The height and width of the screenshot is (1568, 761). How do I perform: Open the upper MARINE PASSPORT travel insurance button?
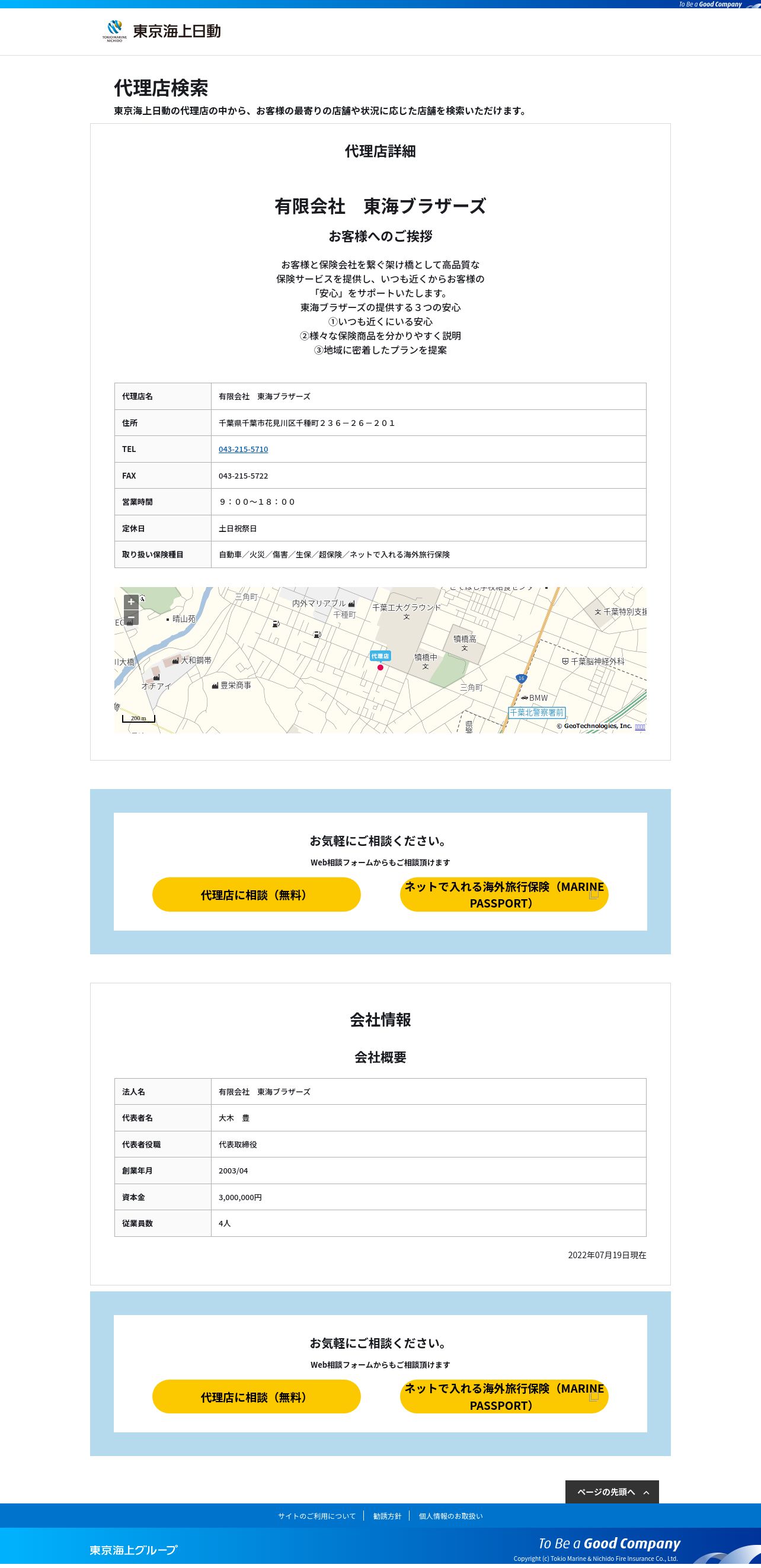pyautogui.click(x=504, y=894)
